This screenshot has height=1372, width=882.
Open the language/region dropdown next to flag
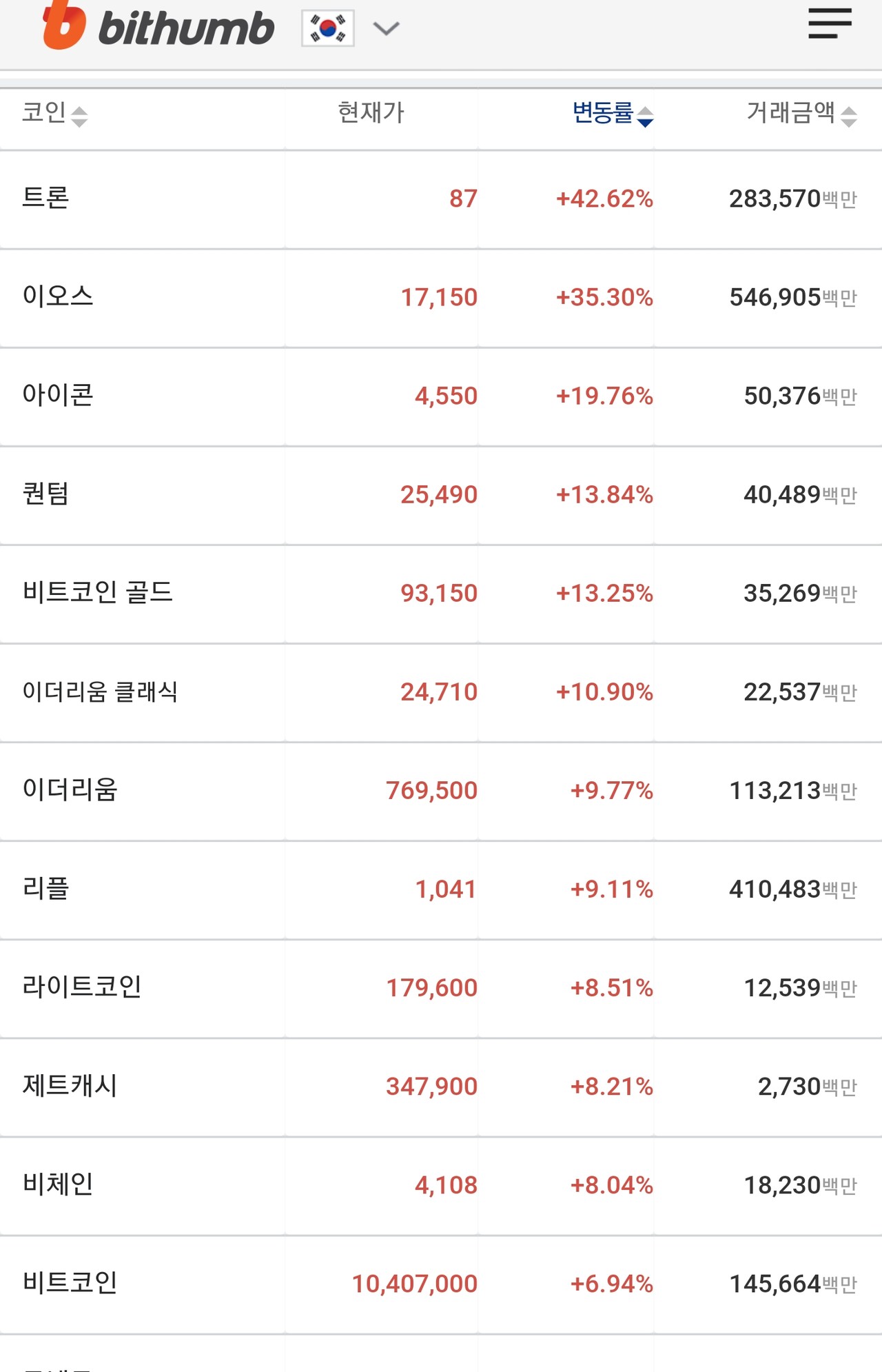coord(387,29)
